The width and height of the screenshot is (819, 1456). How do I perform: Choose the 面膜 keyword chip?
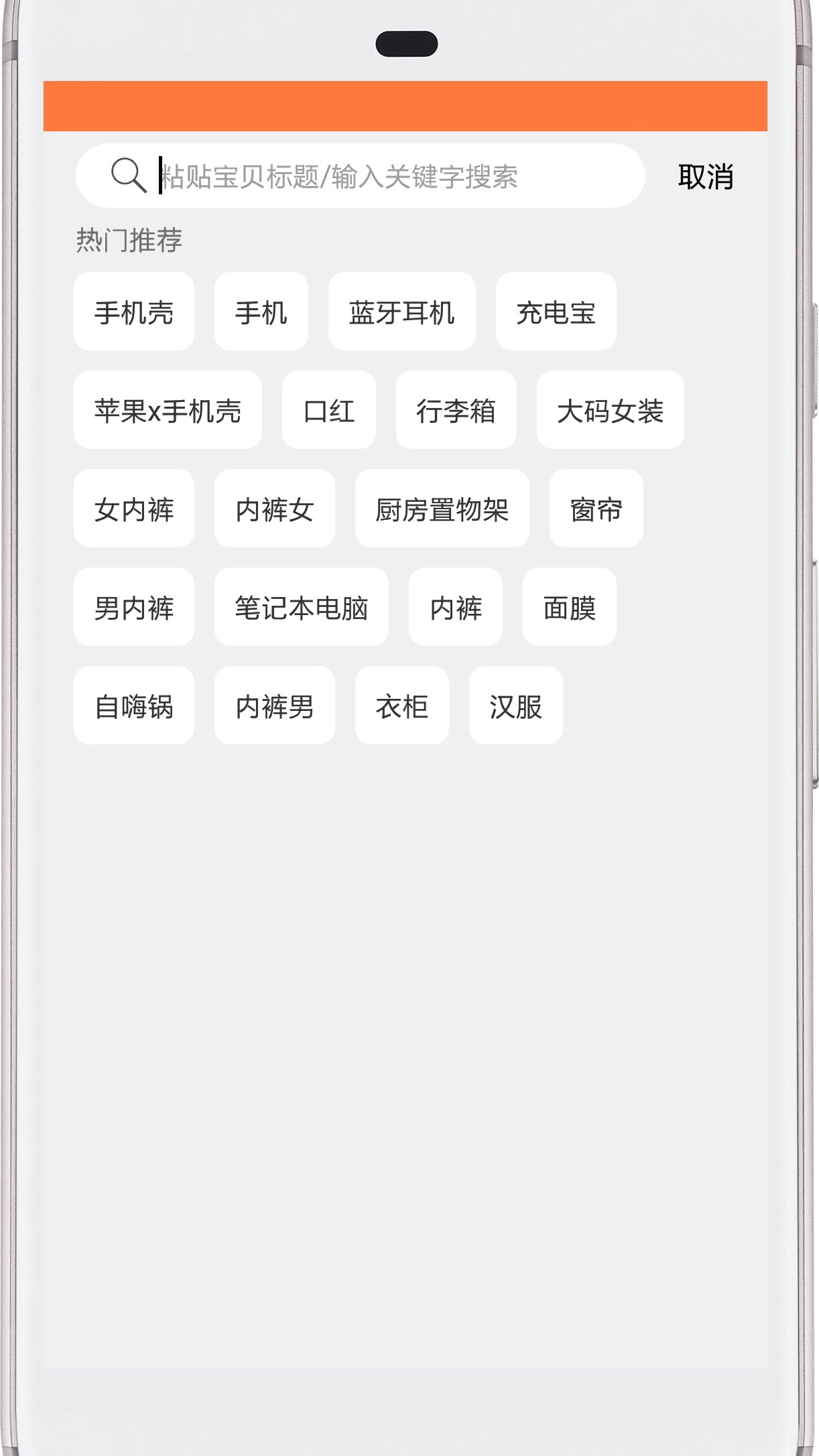point(569,608)
